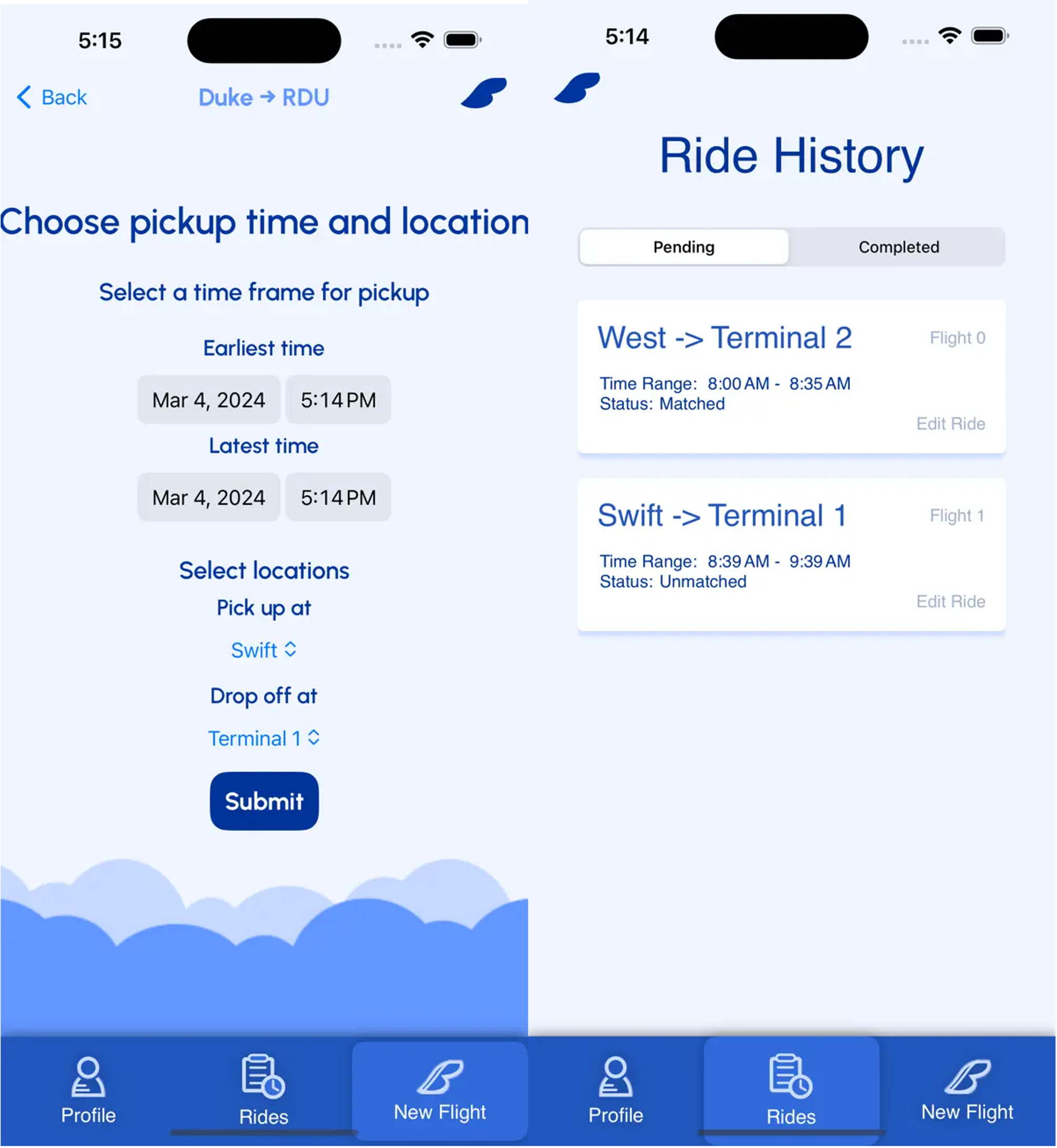Click the back chevron icon next to Back
Image resolution: width=1057 pixels, height=1148 pixels.
click(24, 98)
